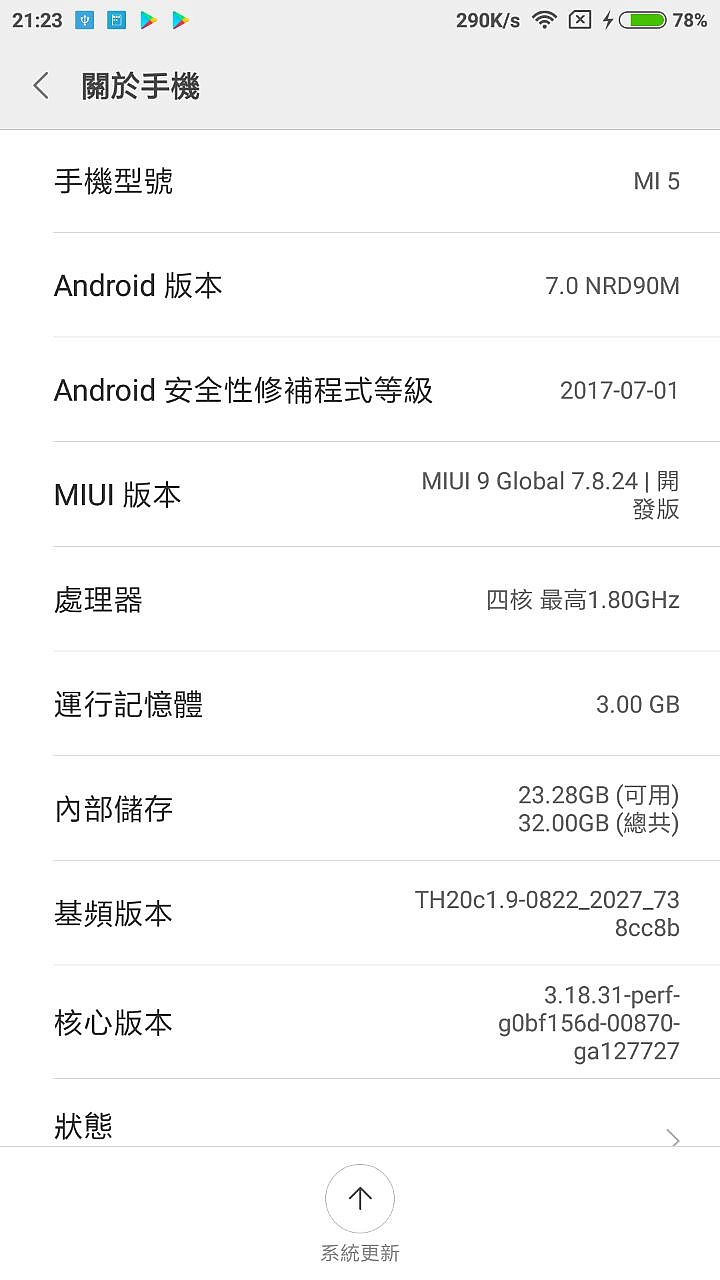The width and height of the screenshot is (720, 1280).
Task: Tap the back arrow in the header
Action: [40, 86]
